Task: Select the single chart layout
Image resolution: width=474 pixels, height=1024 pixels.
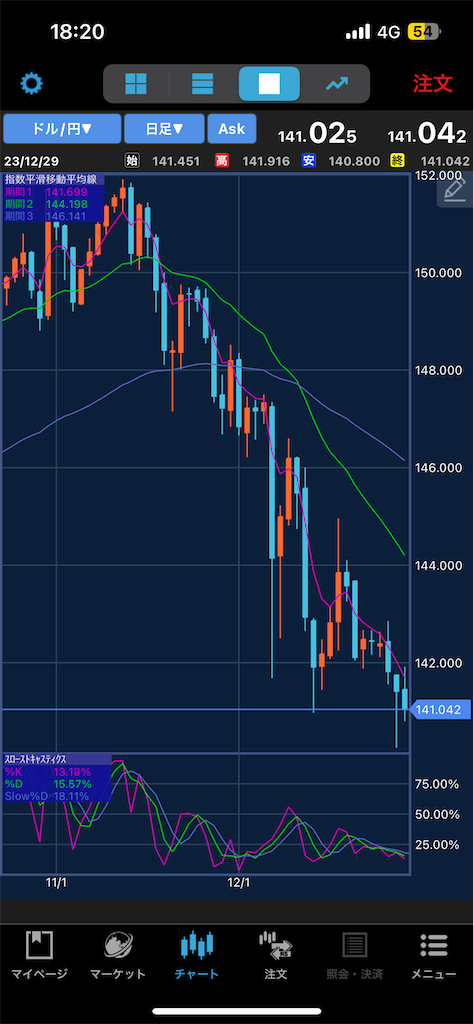Action: coord(269,84)
